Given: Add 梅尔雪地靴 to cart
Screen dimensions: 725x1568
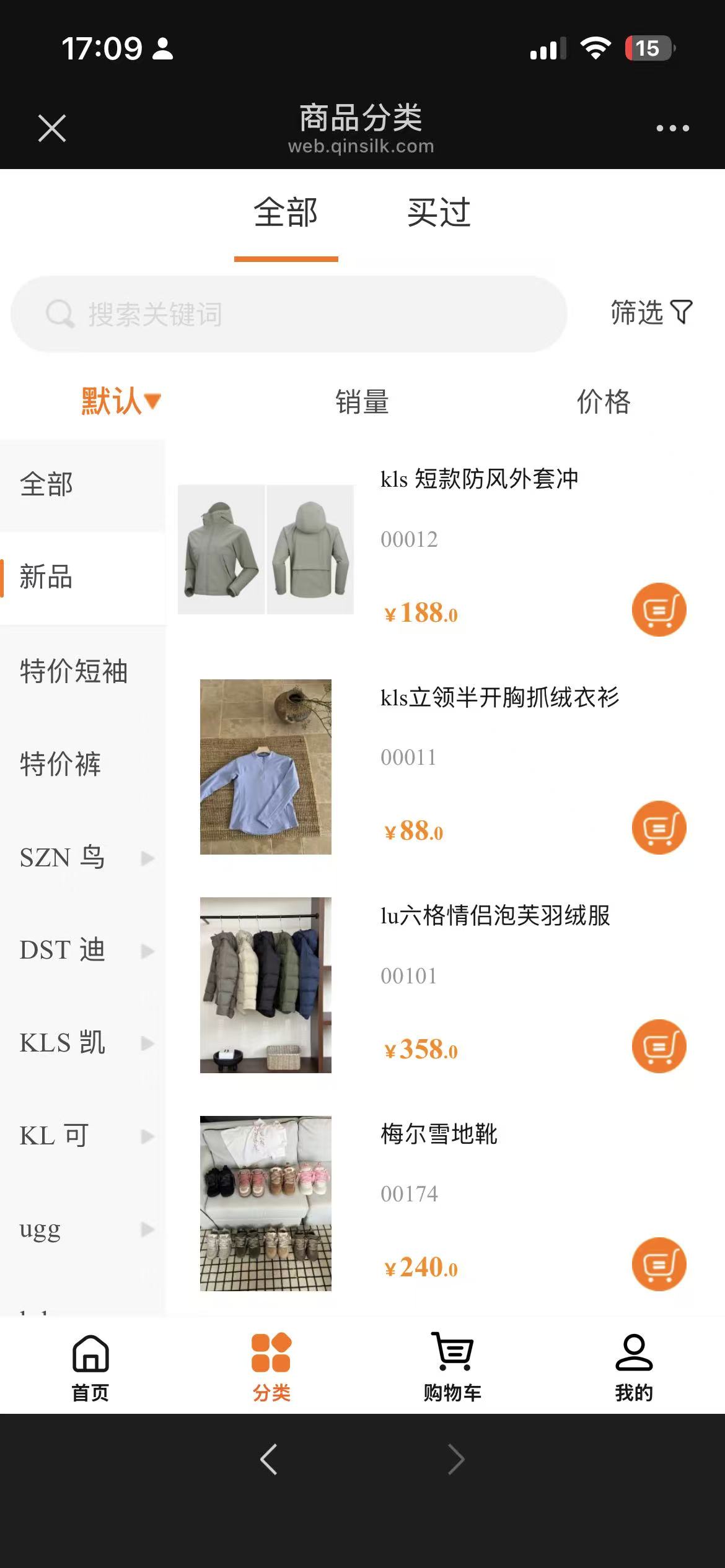Looking at the screenshot, I should coord(659,1264).
